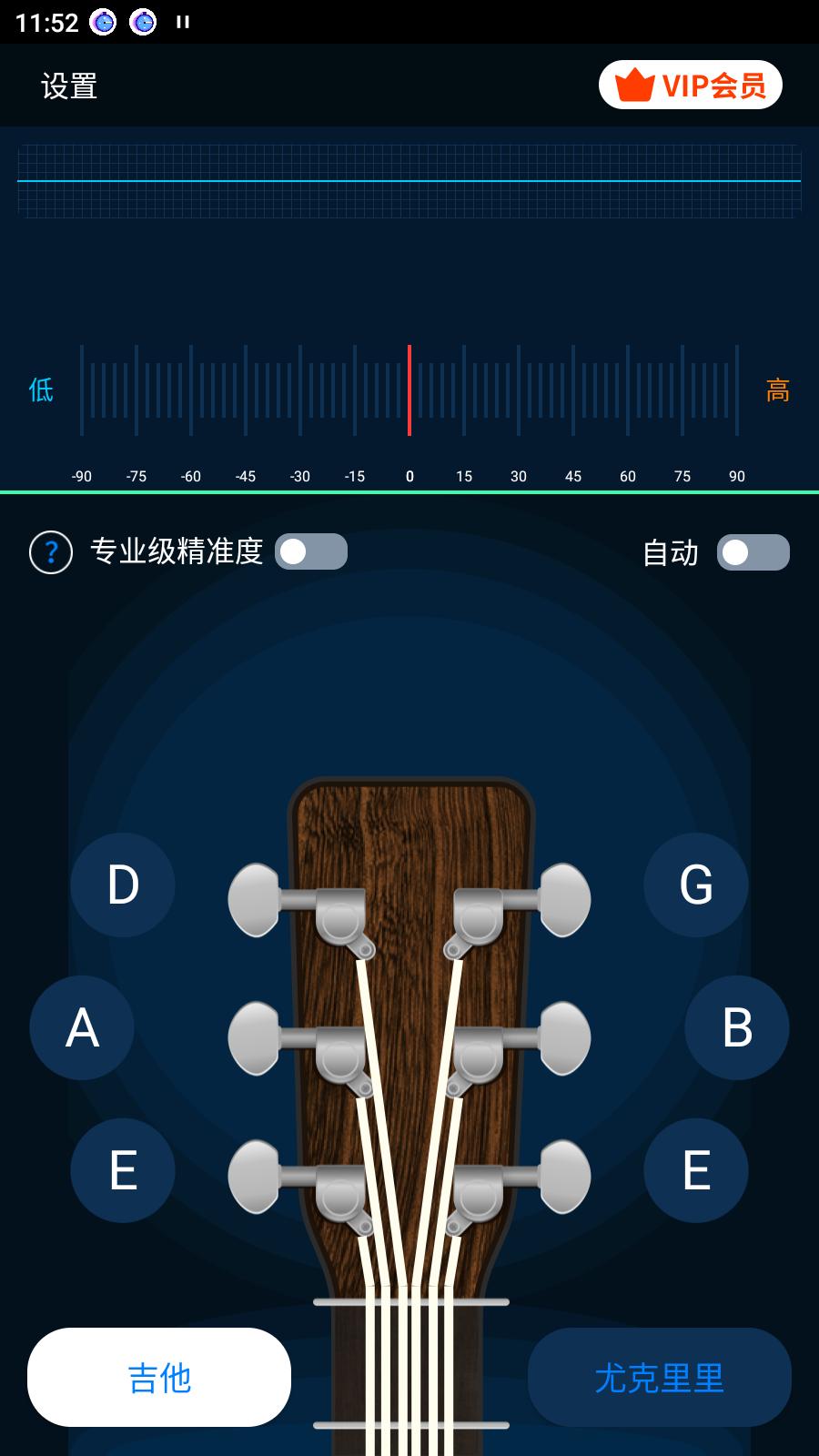This screenshot has width=819, height=1456.
Task: Tap the left E string note circle
Action: pos(122,1170)
